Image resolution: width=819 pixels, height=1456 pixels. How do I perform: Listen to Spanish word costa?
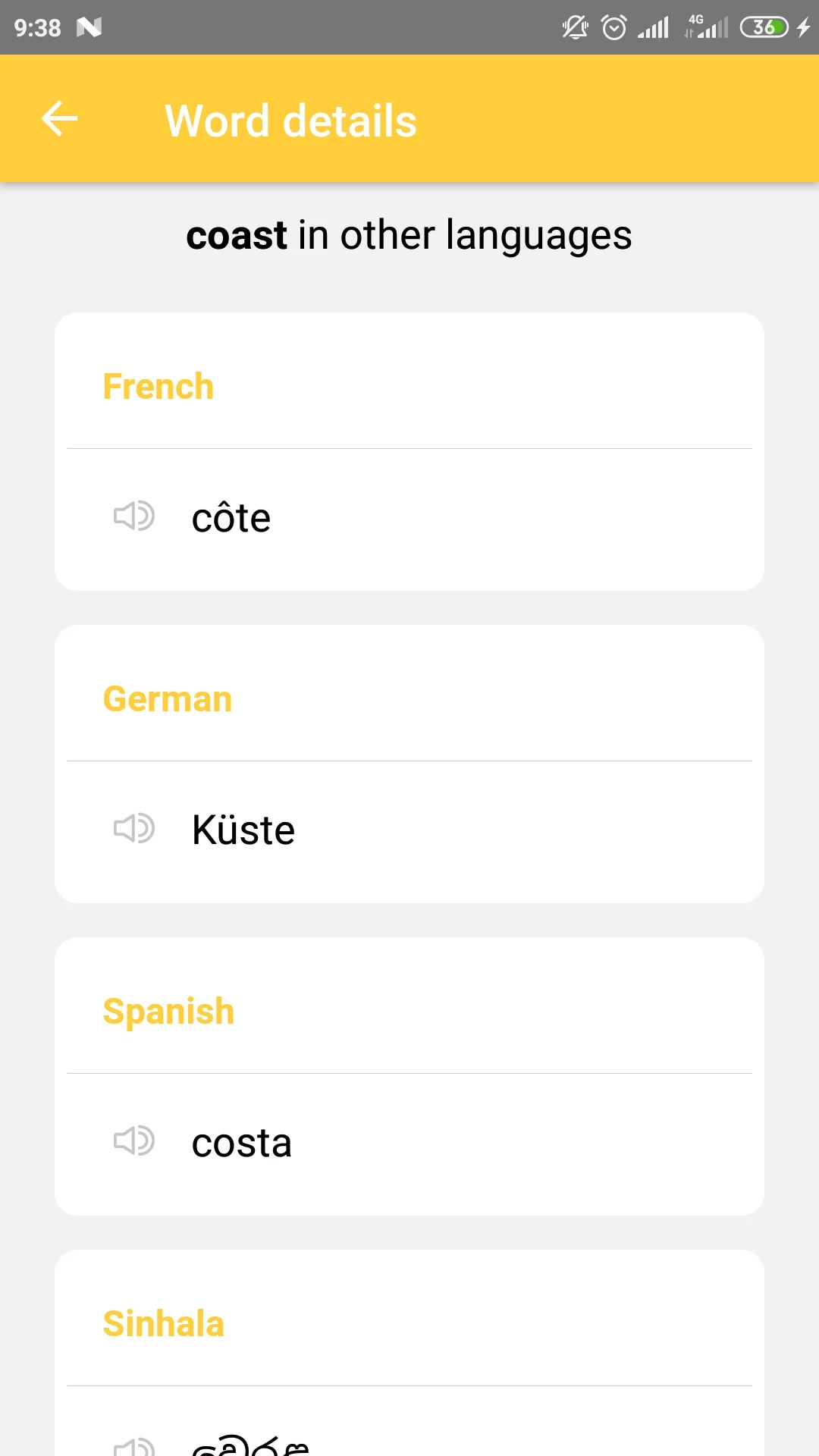pos(134,1141)
